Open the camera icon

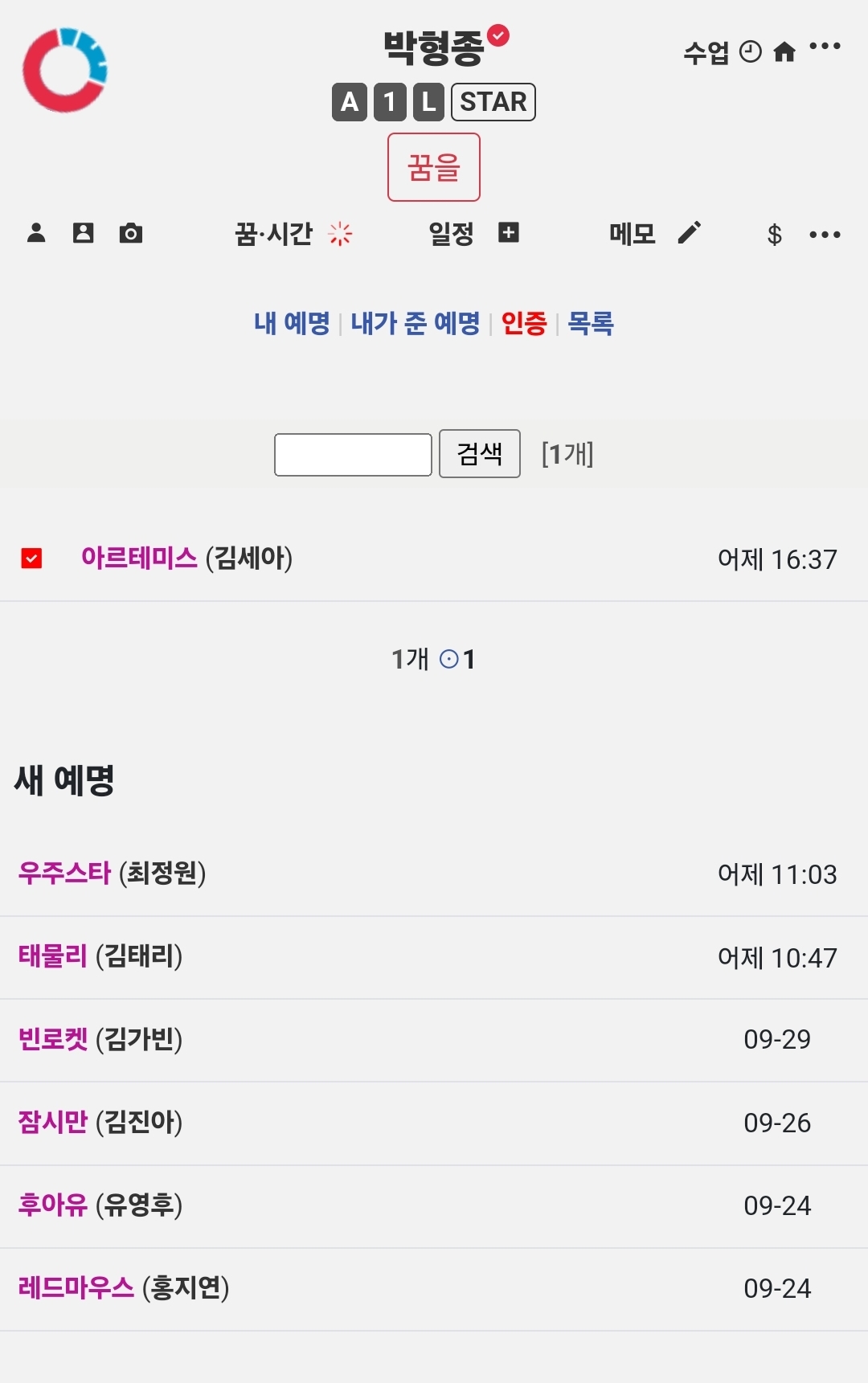pos(130,234)
